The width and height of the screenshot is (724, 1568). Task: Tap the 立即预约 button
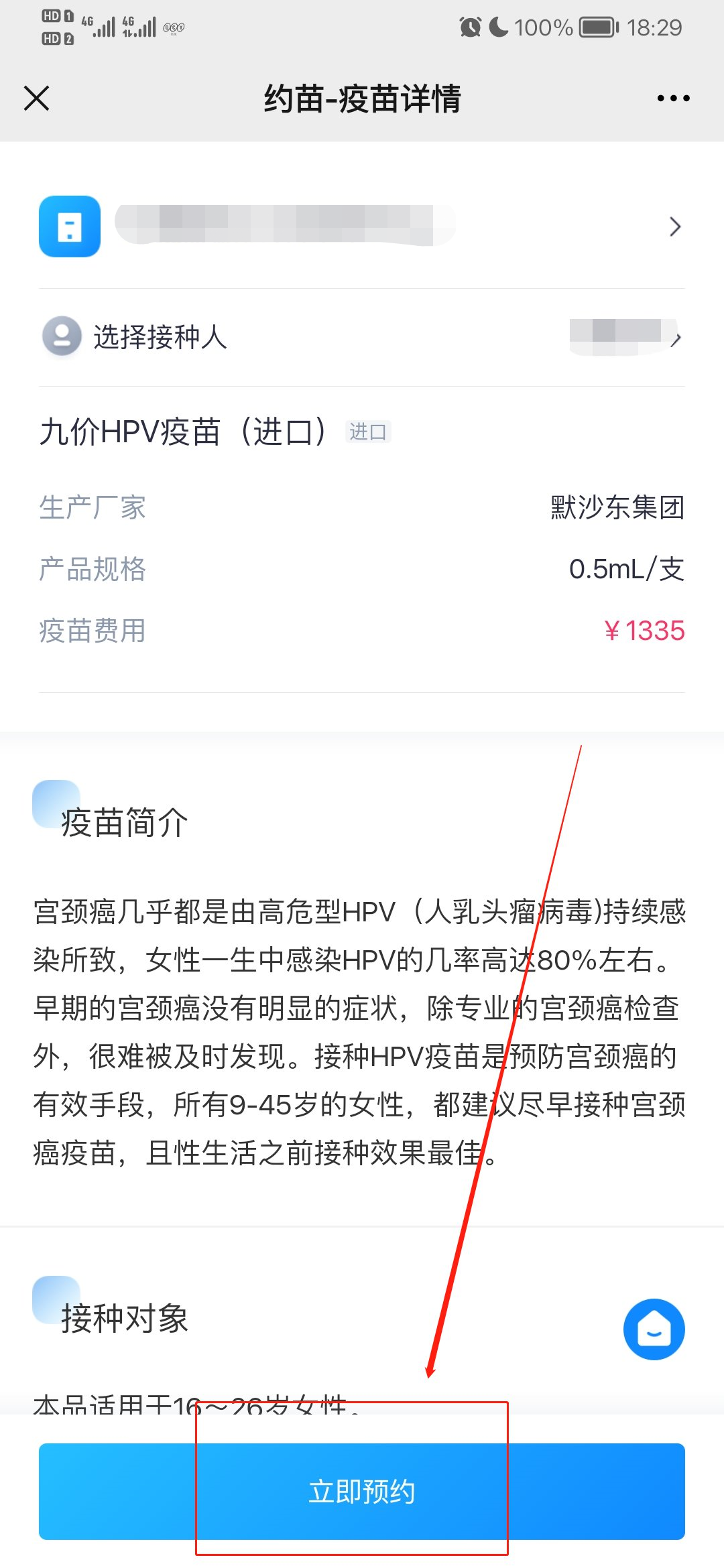pos(362,1491)
